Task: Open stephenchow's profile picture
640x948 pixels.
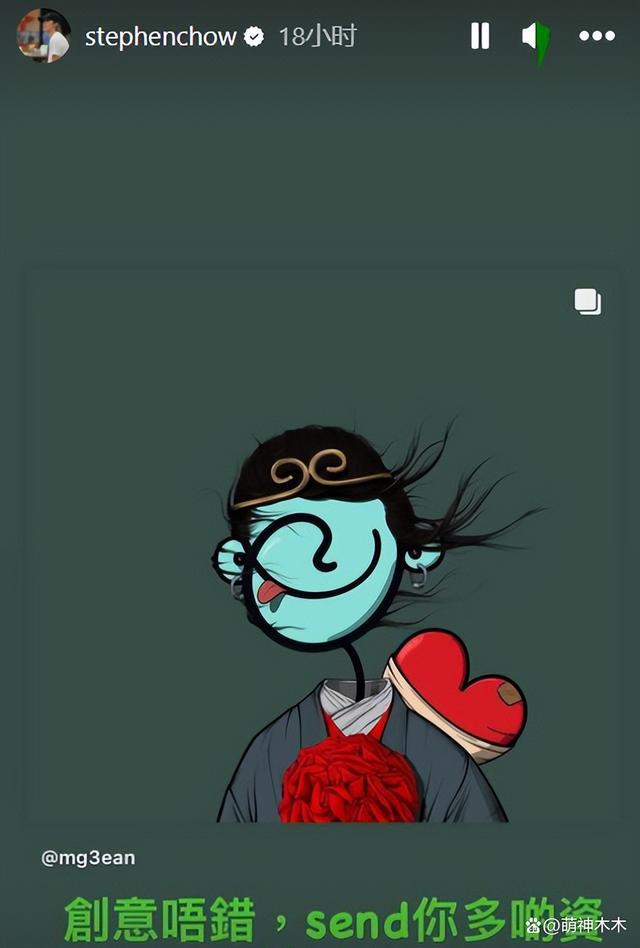Action: 43,36
